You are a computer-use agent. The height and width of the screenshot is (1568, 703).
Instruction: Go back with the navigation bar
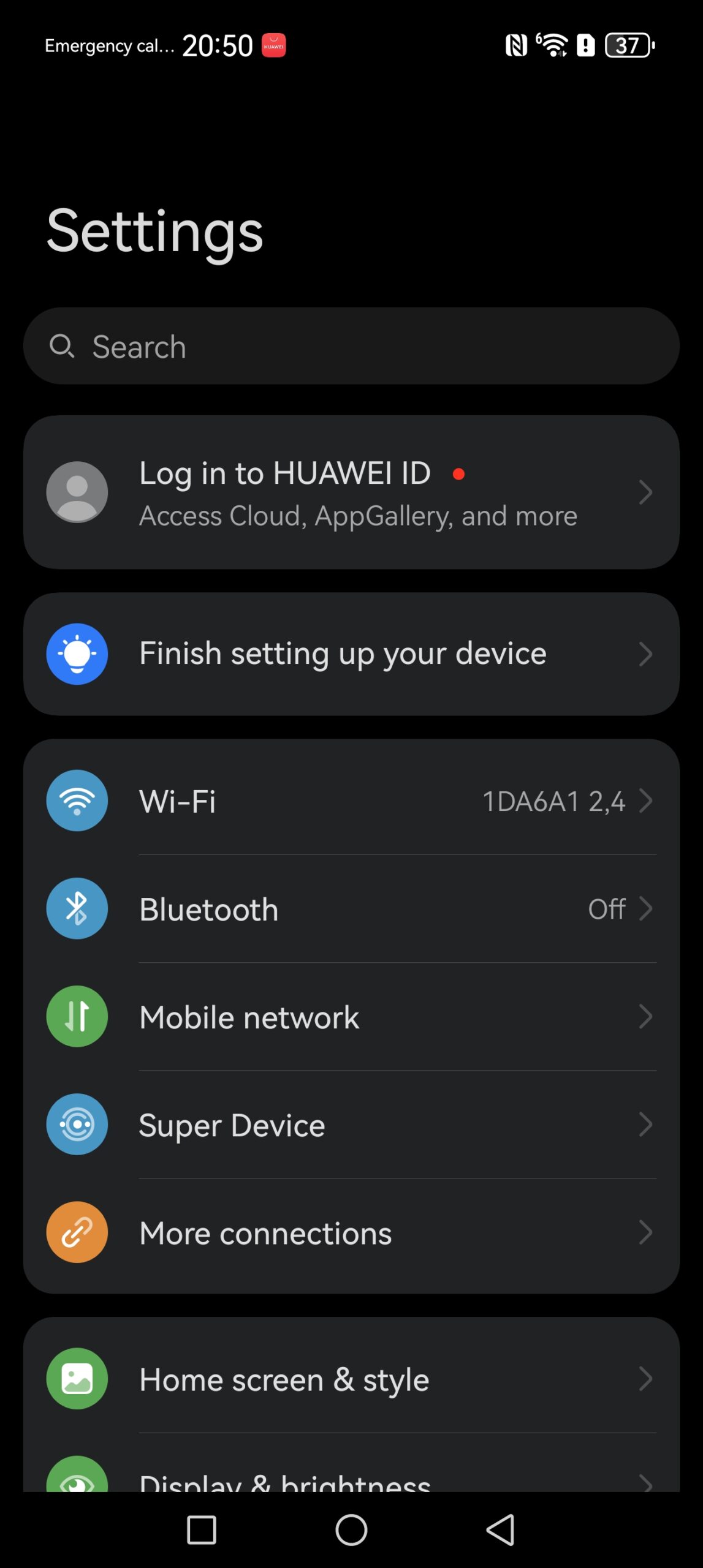[501, 1530]
